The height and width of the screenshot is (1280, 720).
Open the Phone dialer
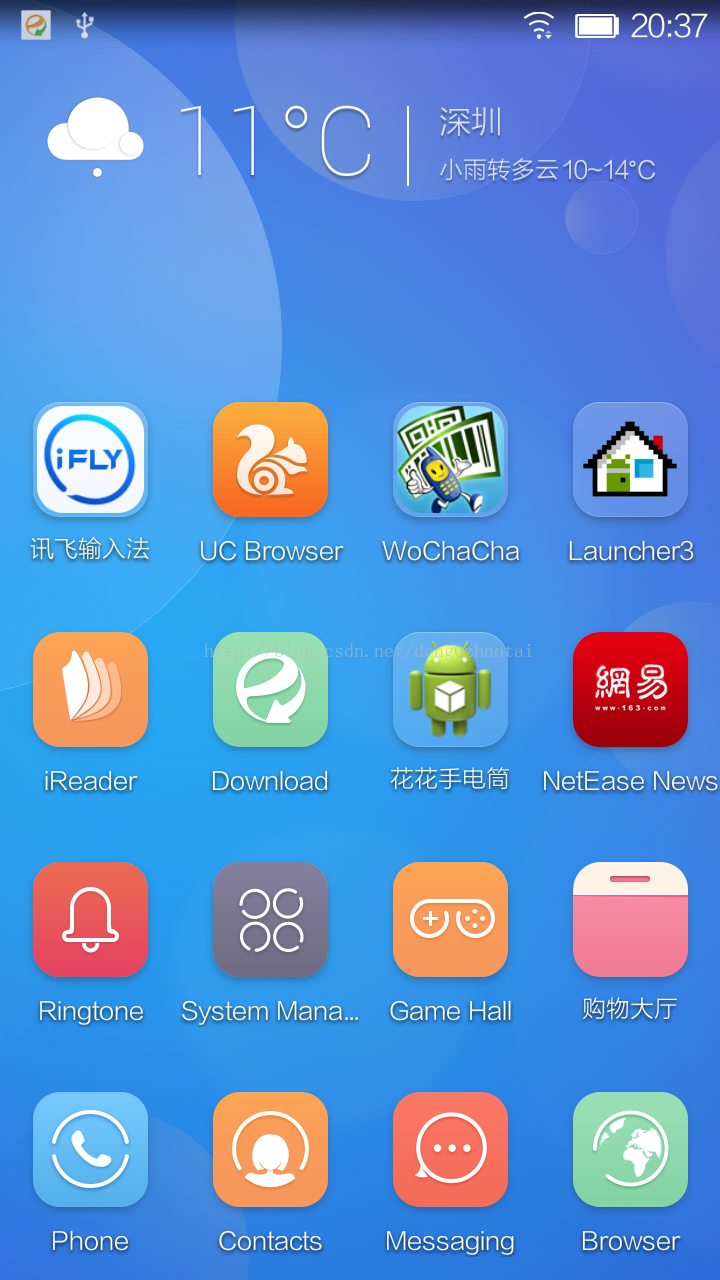point(90,1150)
